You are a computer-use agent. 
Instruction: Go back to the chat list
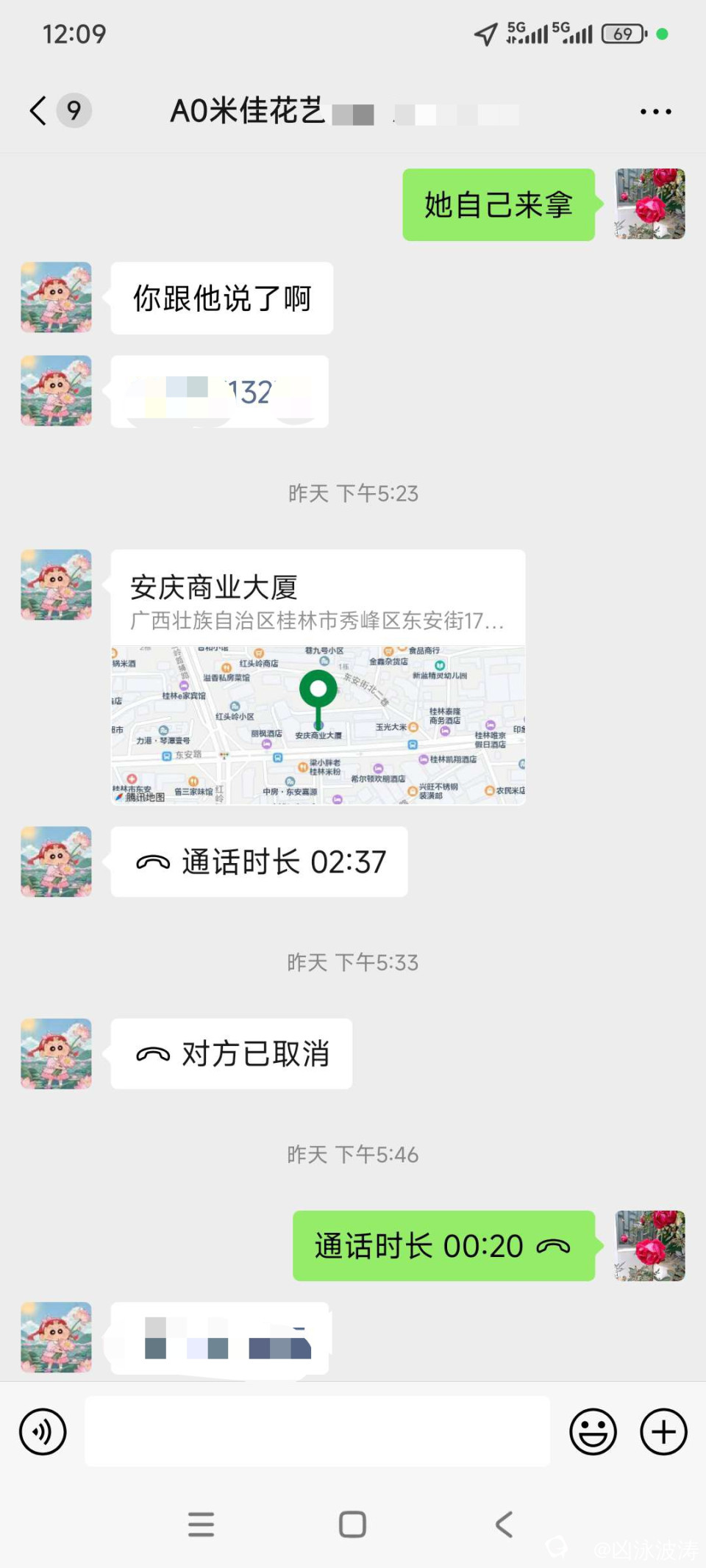tap(40, 111)
